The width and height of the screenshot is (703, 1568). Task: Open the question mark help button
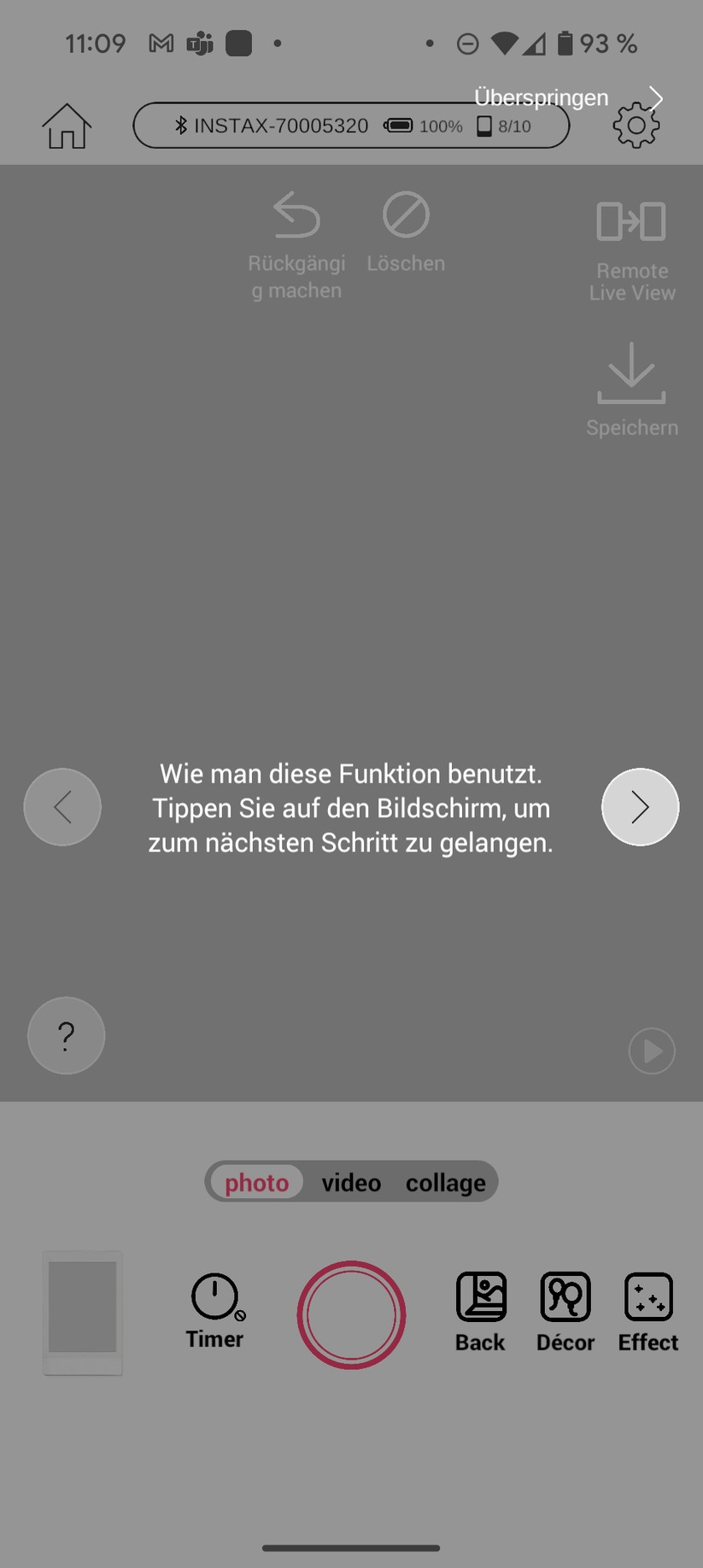(x=67, y=1035)
